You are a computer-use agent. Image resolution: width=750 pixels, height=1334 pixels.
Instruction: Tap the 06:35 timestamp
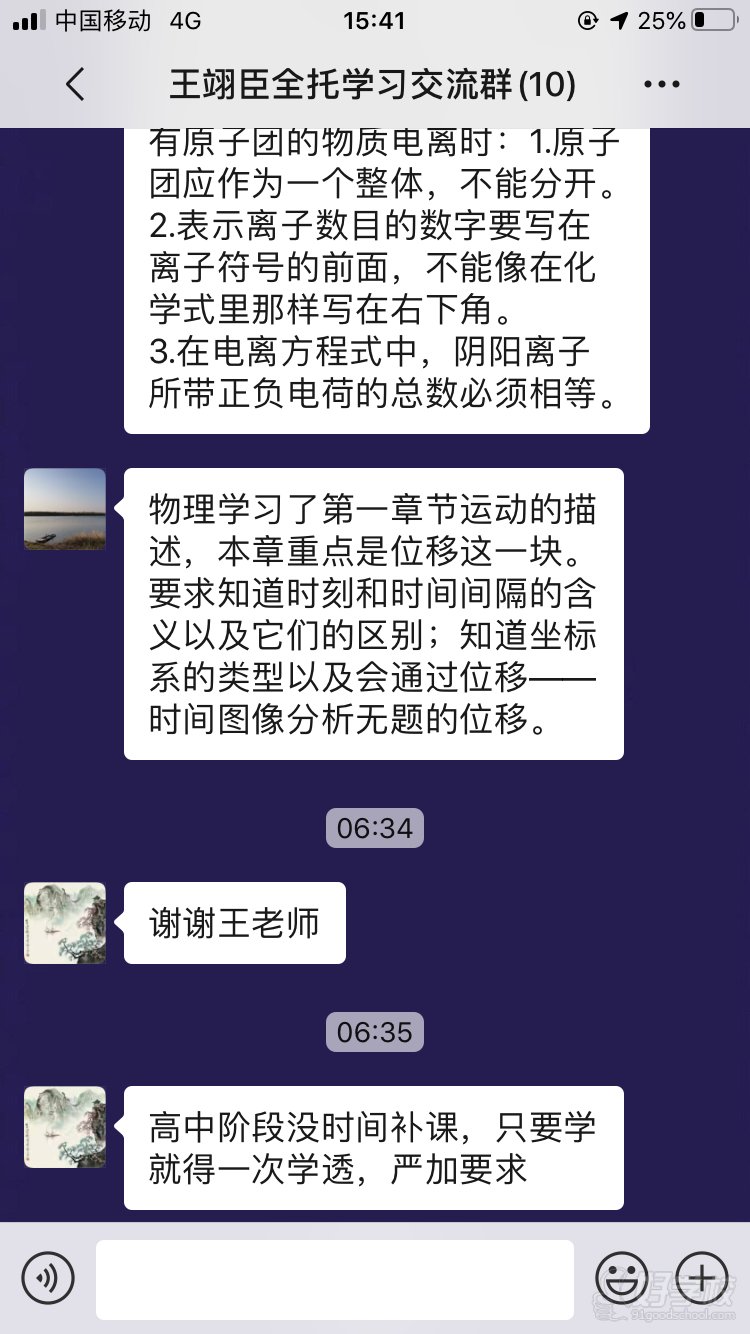[374, 1032]
